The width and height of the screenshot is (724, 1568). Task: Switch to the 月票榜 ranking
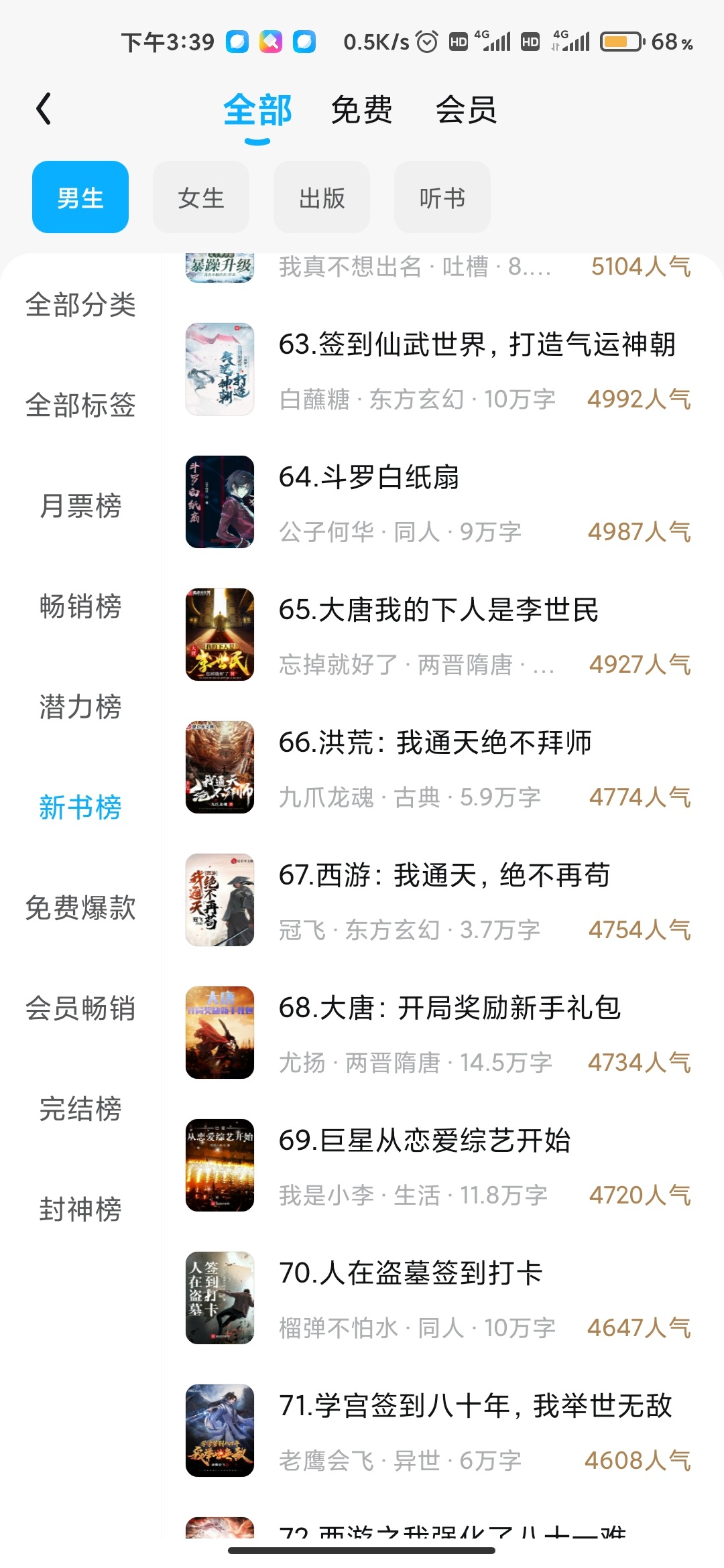pos(80,506)
